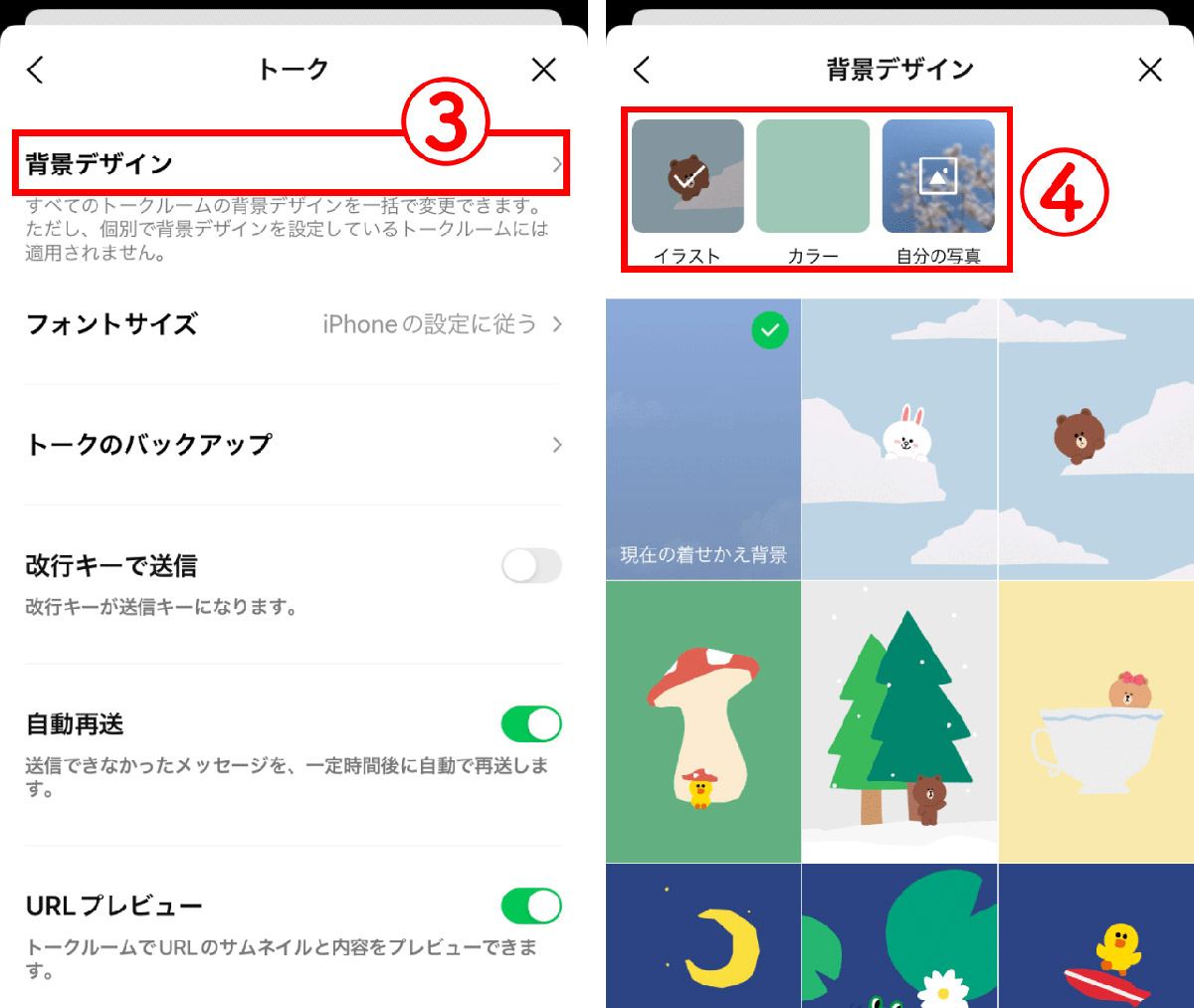Image resolution: width=1194 pixels, height=1008 pixels.
Task: Go back from the トーク settings screen
Action: pyautogui.click(x=36, y=70)
